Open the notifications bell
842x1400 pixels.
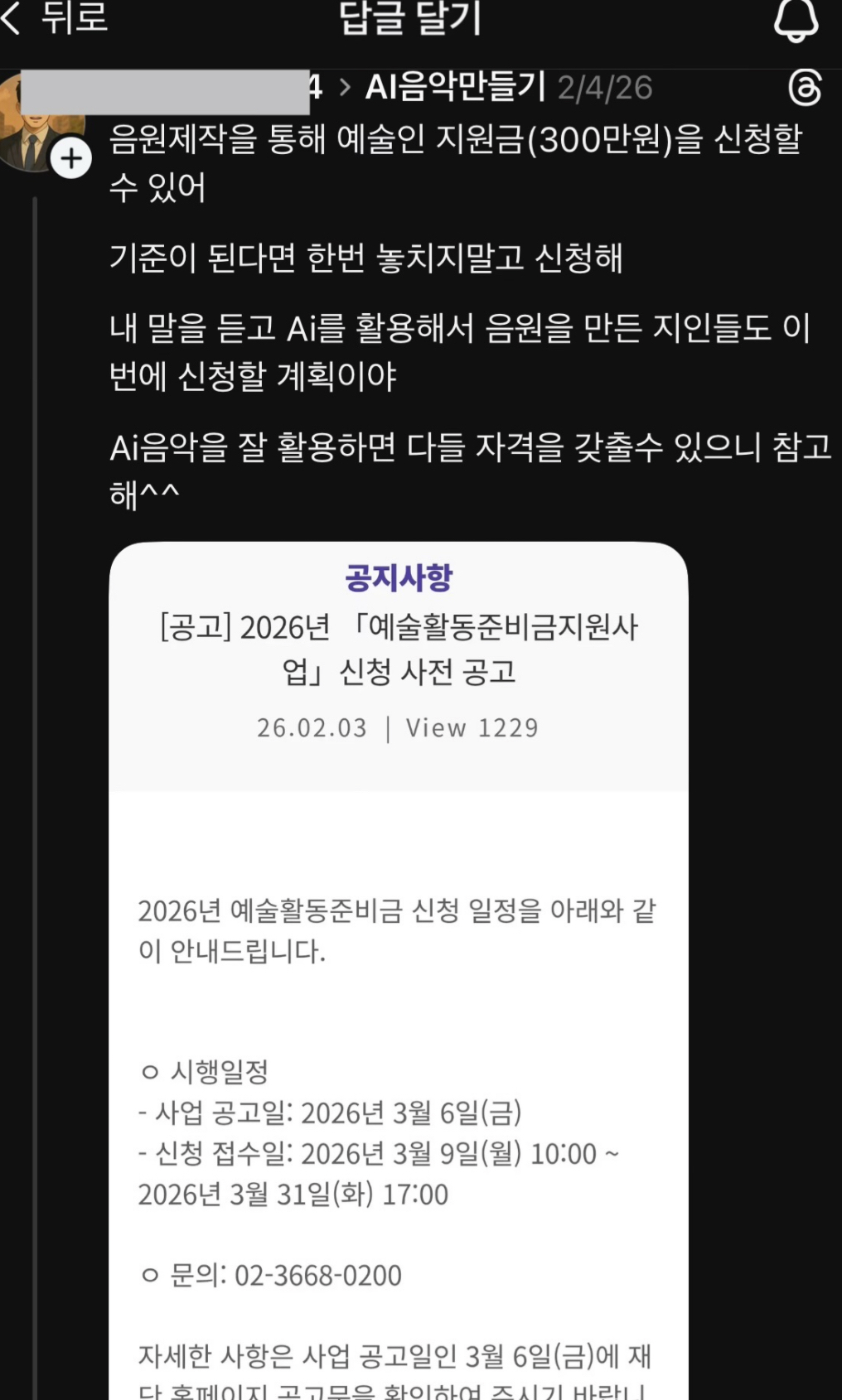point(796,21)
